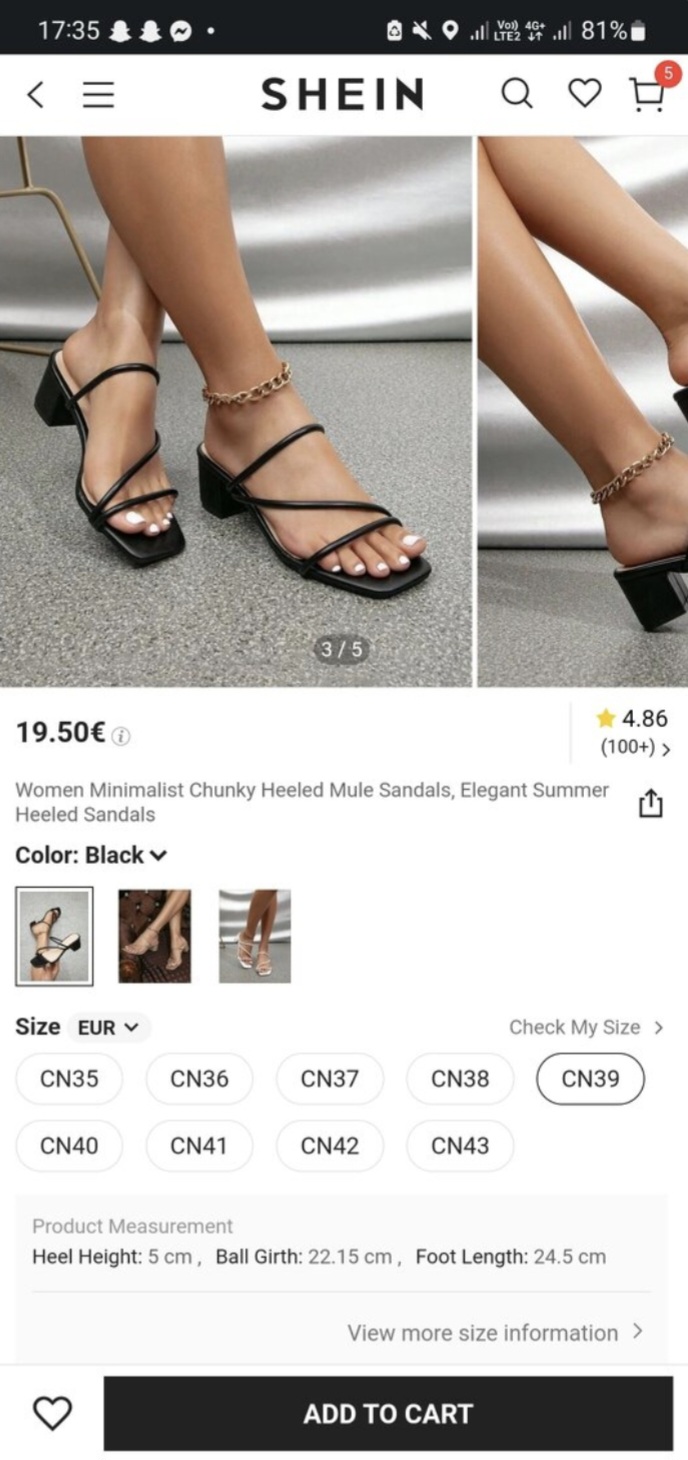Save item with the bottom heart icon
The height and width of the screenshot is (1460, 688).
click(x=52, y=1413)
